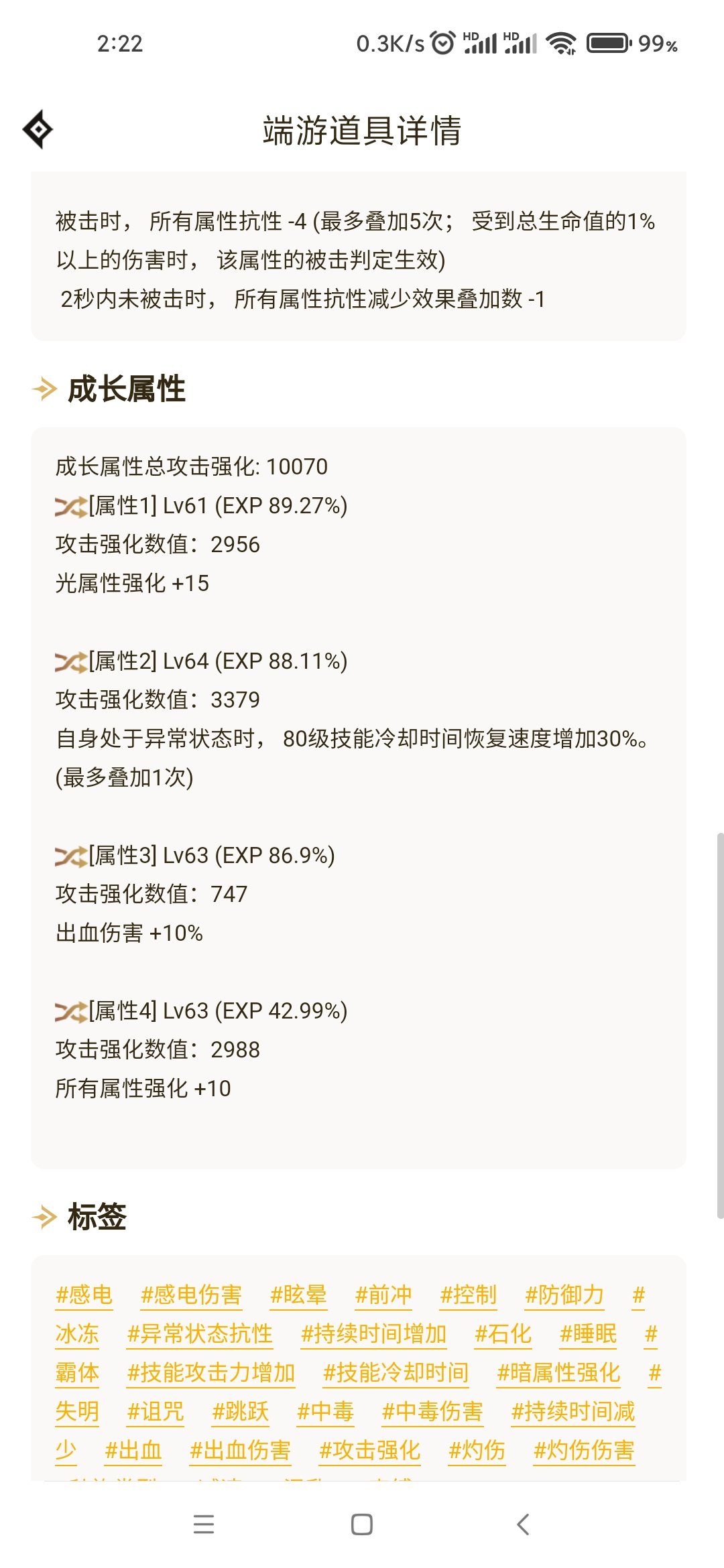Go back using the system back button
Image resolution: width=724 pixels, height=1568 pixels.
[524, 1524]
